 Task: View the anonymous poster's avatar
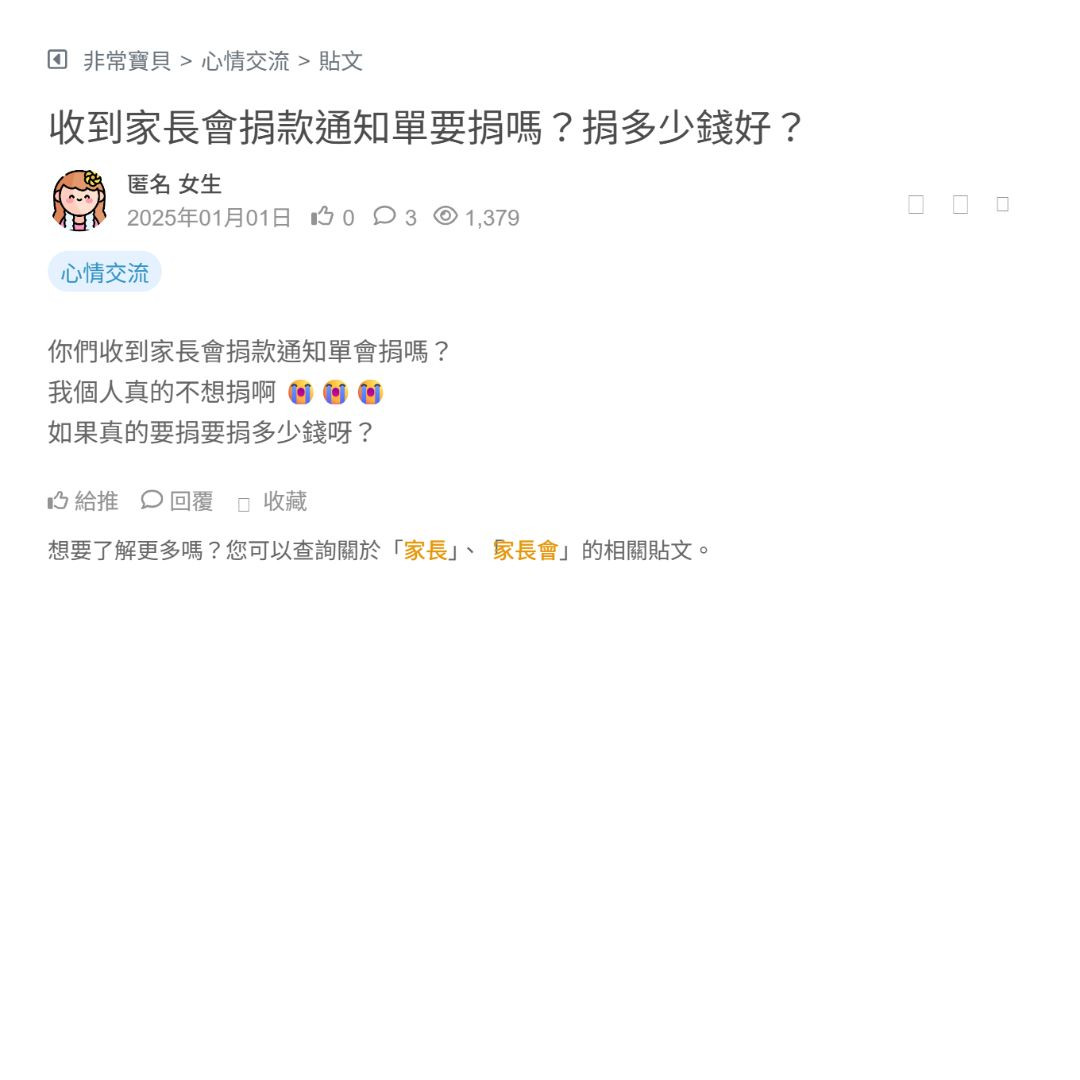79,200
